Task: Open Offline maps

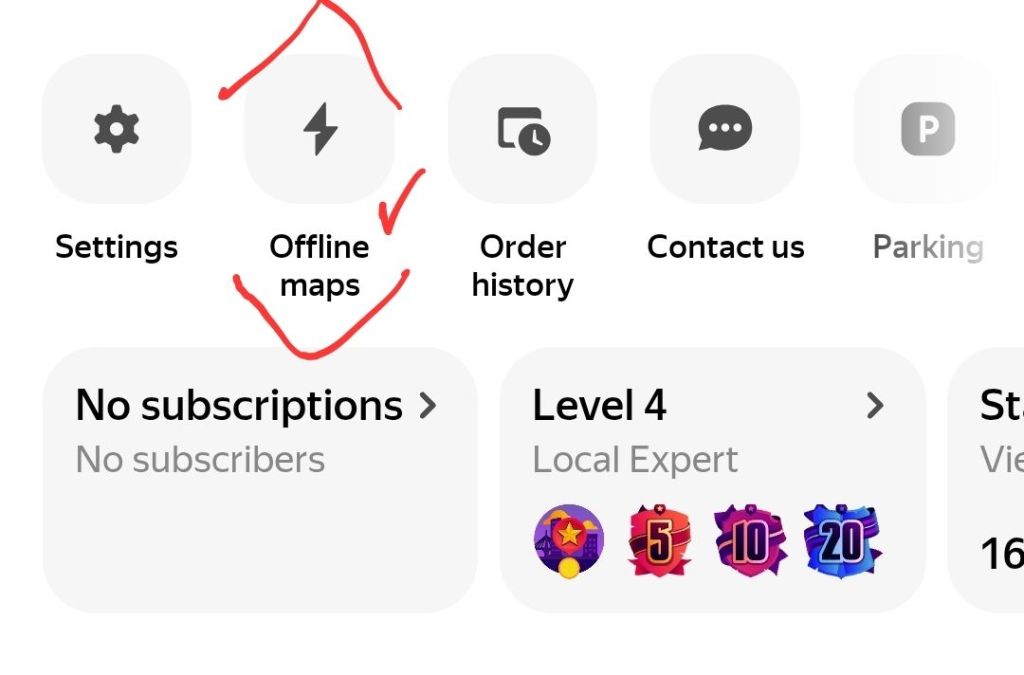Action: [x=319, y=130]
